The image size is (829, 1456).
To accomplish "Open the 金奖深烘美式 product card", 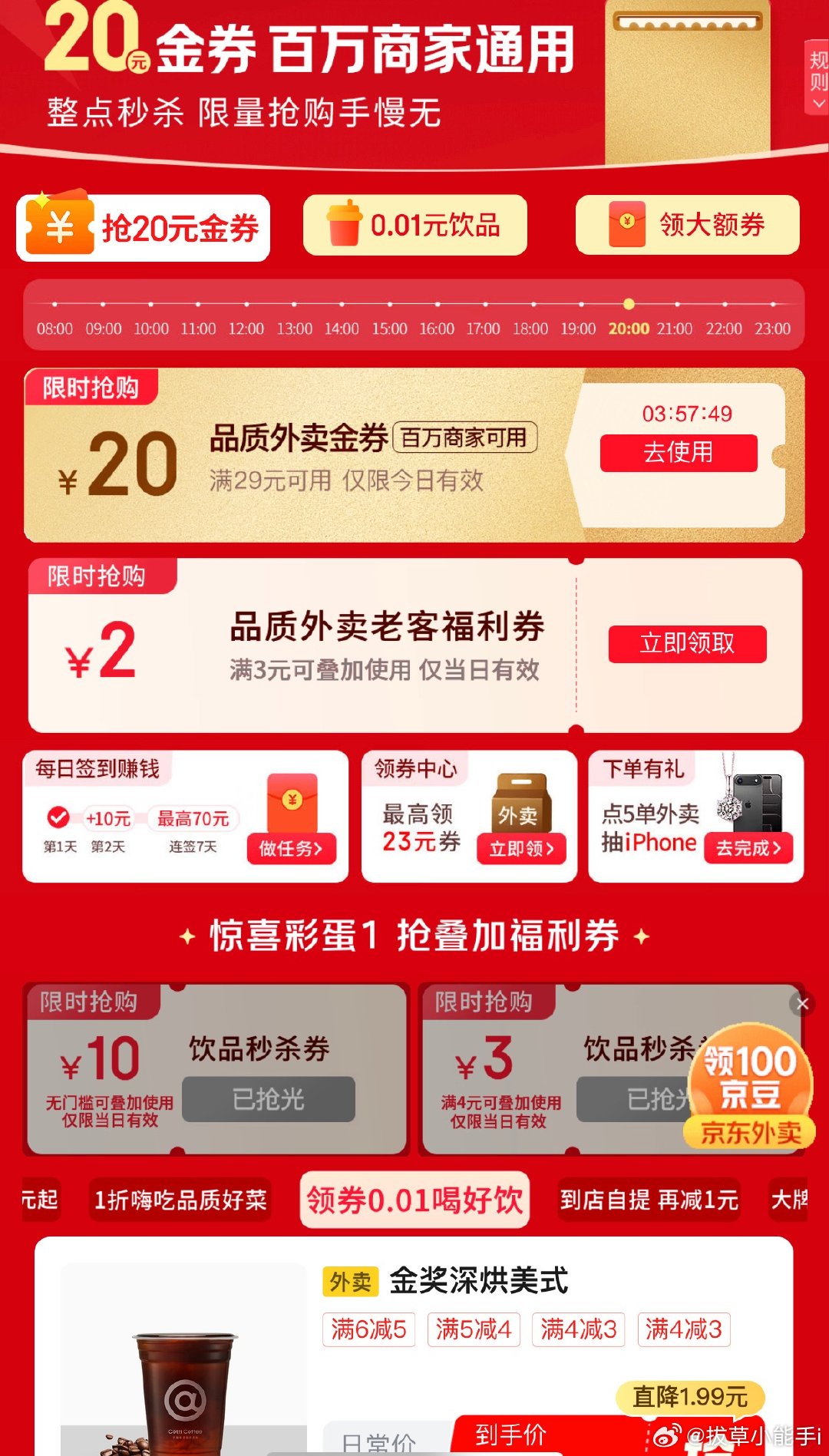I will point(477,1281).
